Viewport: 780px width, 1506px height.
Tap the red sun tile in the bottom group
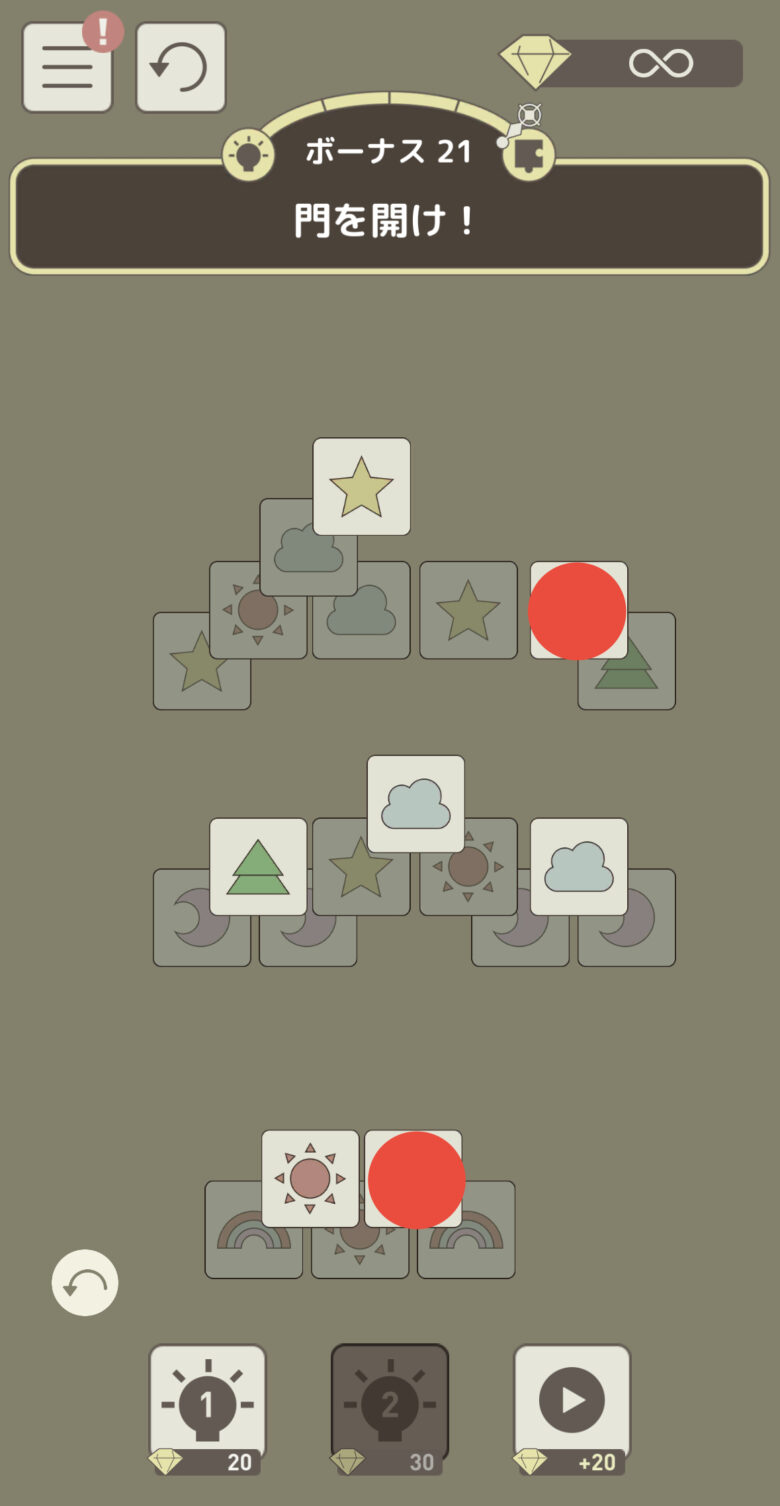tap(310, 1178)
